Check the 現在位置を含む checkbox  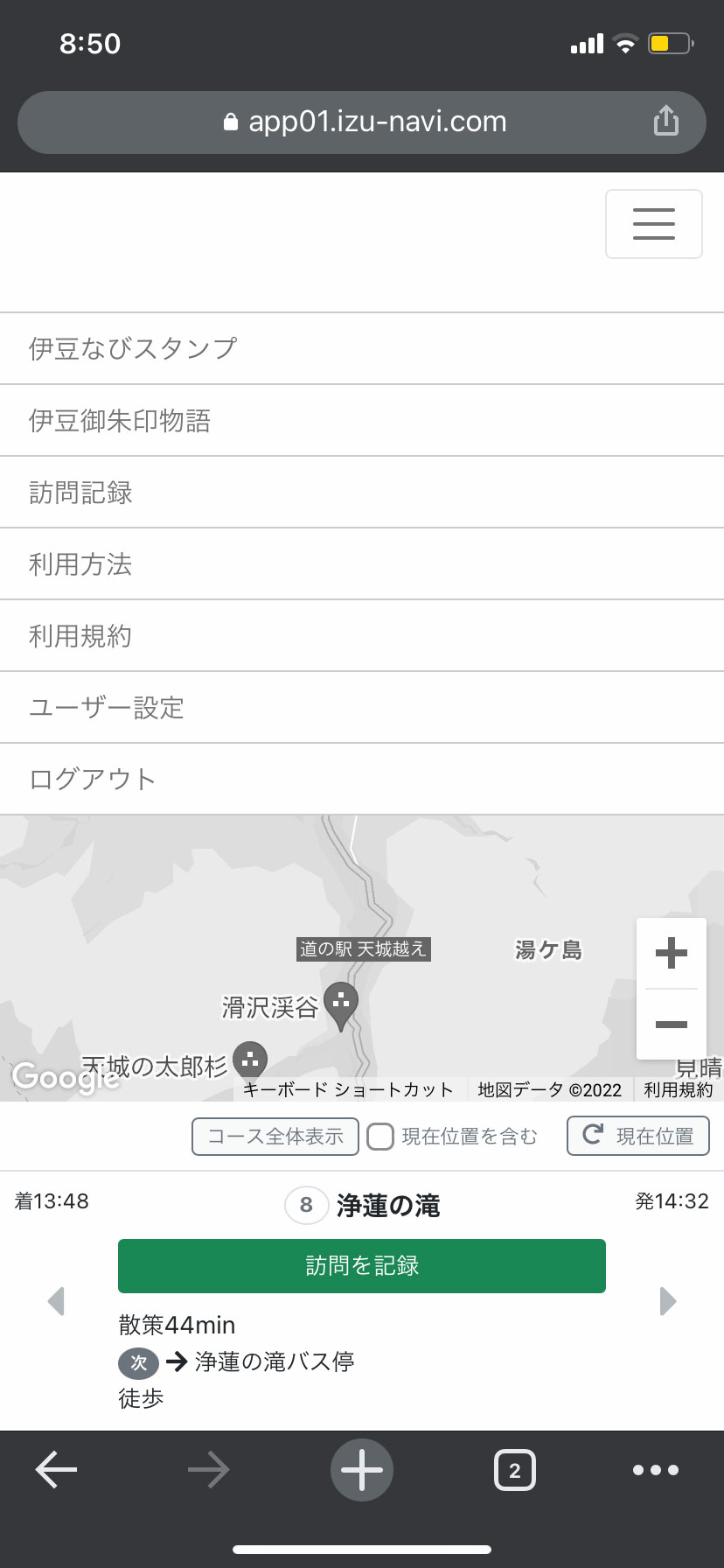(x=380, y=1137)
